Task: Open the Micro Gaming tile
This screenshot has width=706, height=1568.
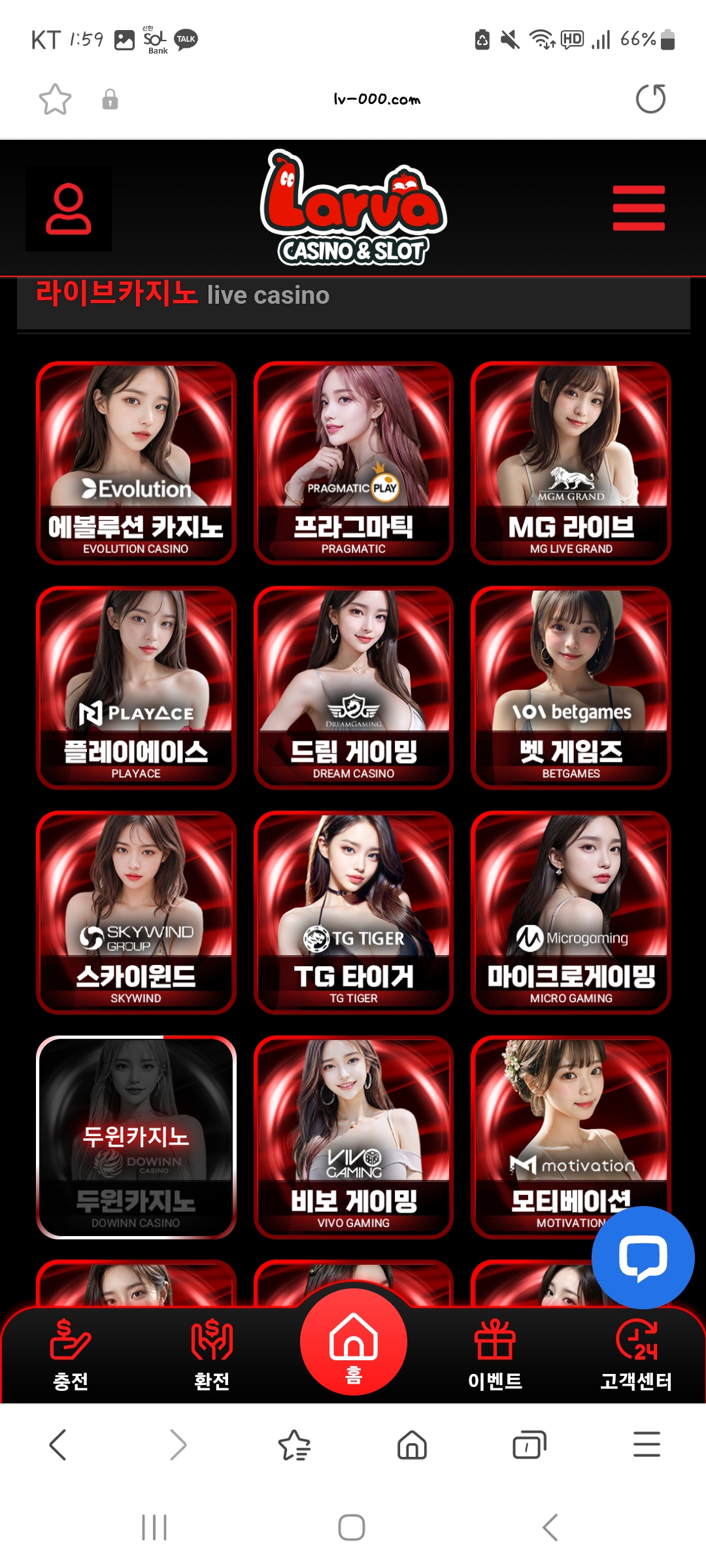Action: pyautogui.click(x=571, y=911)
